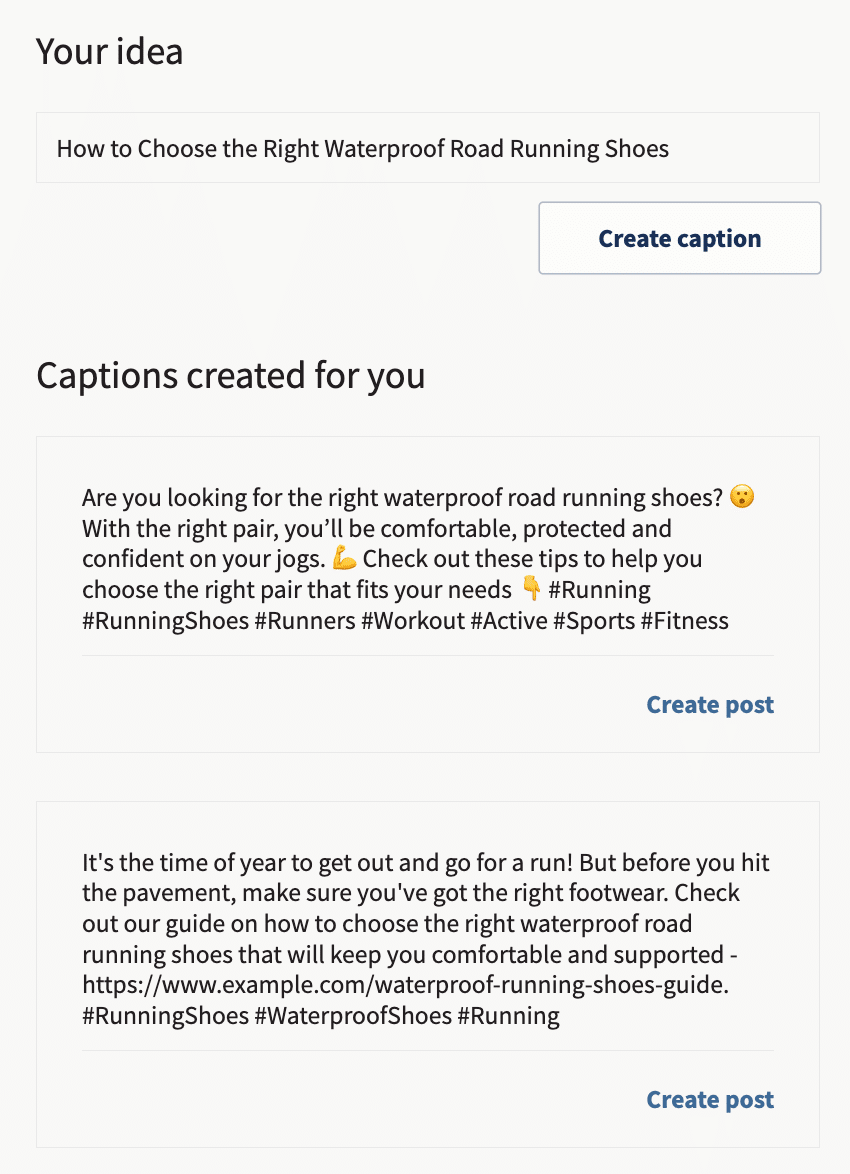Select the idea input field

pos(425,148)
